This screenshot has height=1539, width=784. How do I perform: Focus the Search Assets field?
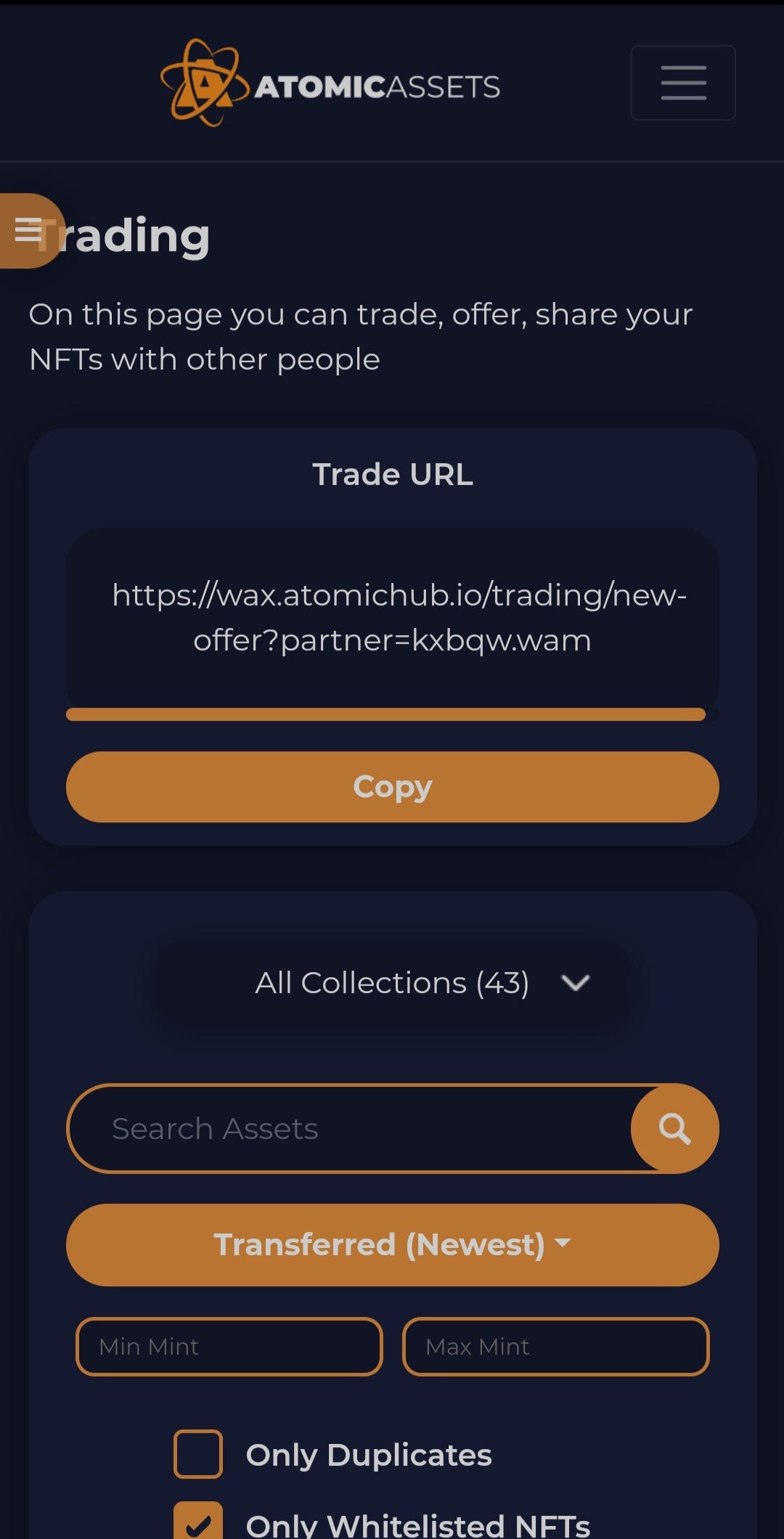350,1129
